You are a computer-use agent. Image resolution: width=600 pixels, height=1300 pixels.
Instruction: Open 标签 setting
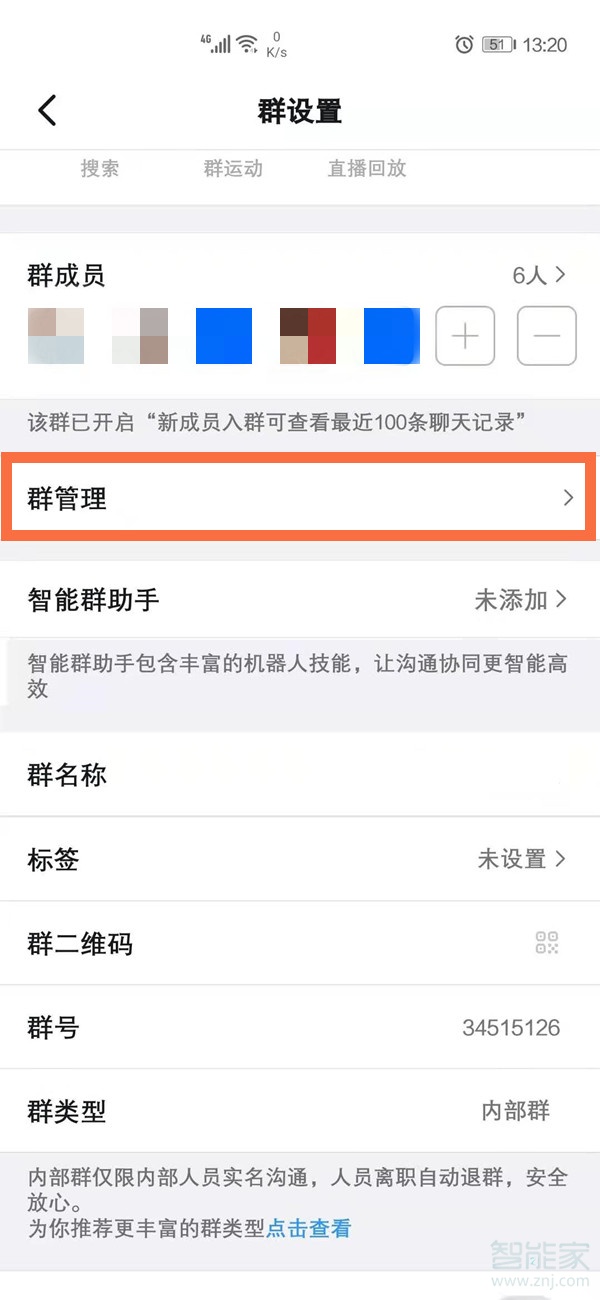[300, 859]
